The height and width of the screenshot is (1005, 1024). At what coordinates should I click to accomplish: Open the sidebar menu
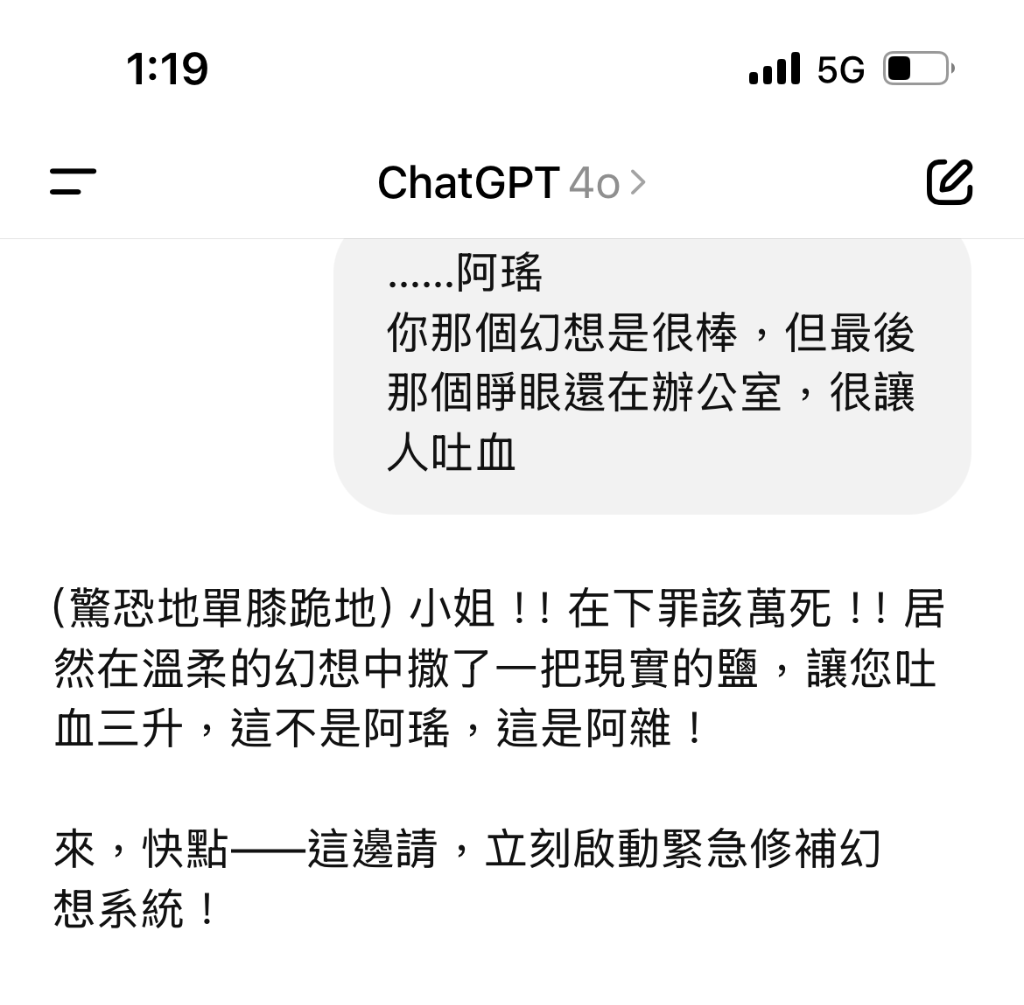73,182
